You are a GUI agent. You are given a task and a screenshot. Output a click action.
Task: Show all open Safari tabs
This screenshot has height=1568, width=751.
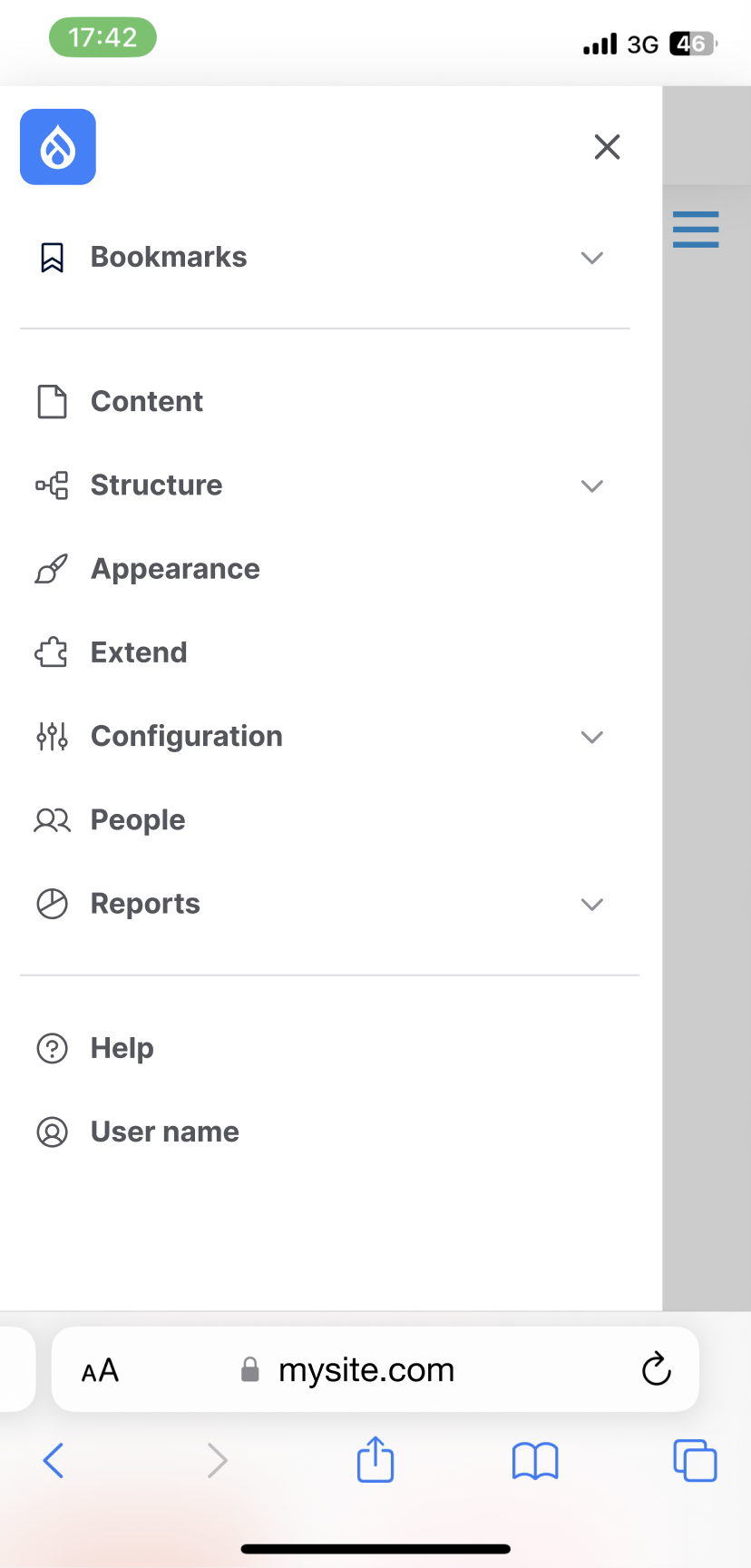695,1460
